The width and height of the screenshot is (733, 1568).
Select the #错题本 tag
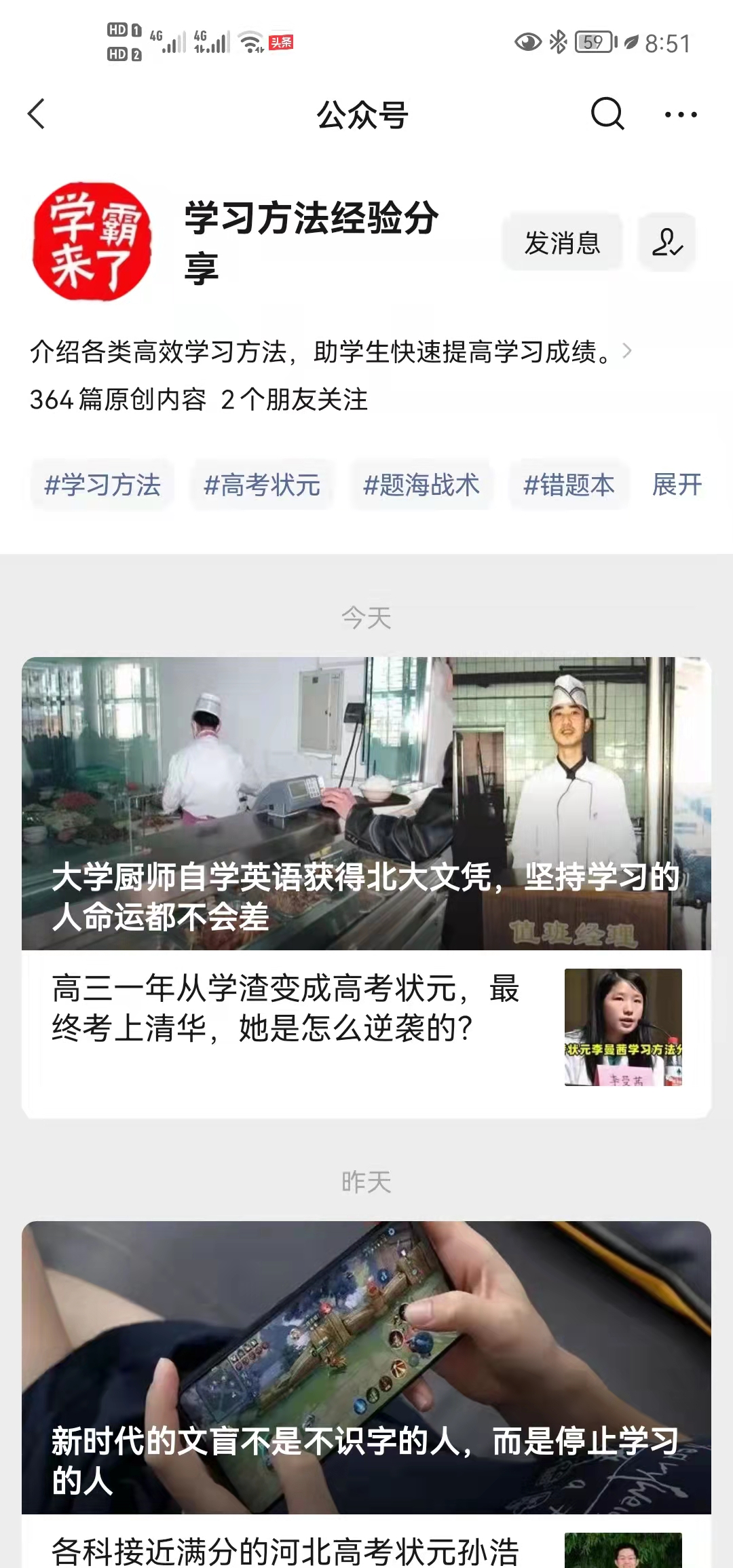point(569,485)
